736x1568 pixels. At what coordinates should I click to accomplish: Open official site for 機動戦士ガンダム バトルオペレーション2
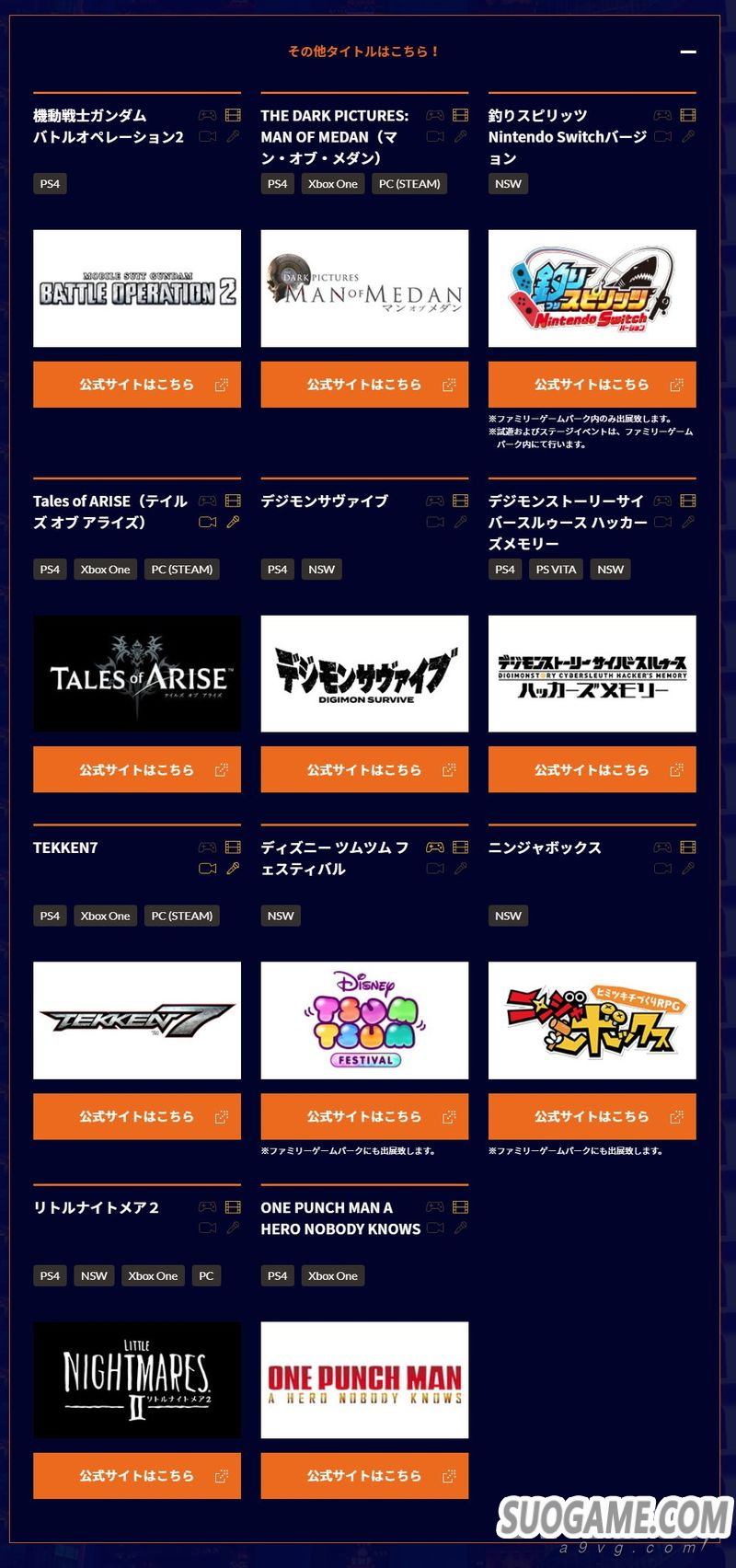[x=137, y=385]
